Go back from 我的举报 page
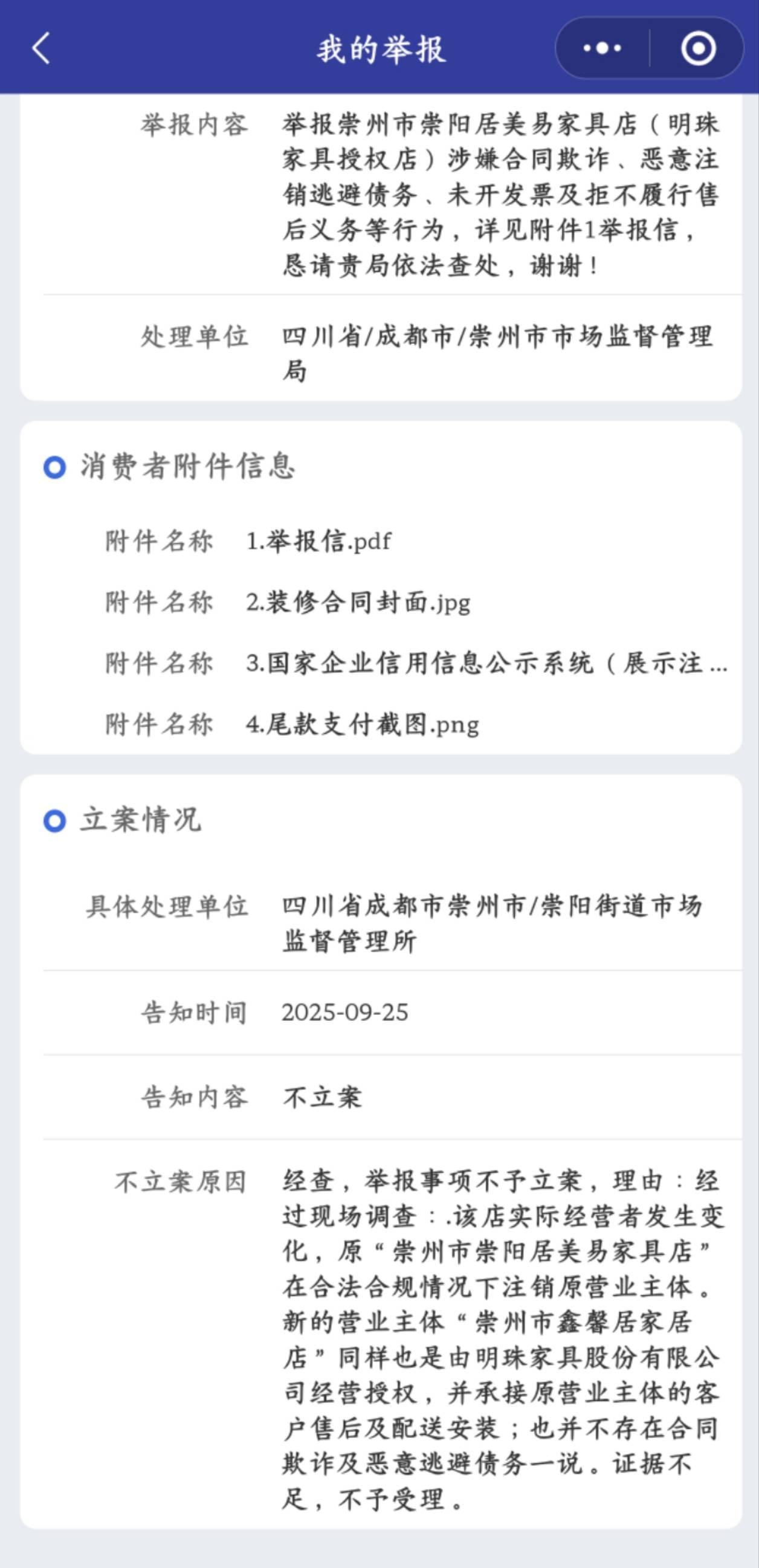Viewport: 759px width, 1568px height. coord(40,49)
